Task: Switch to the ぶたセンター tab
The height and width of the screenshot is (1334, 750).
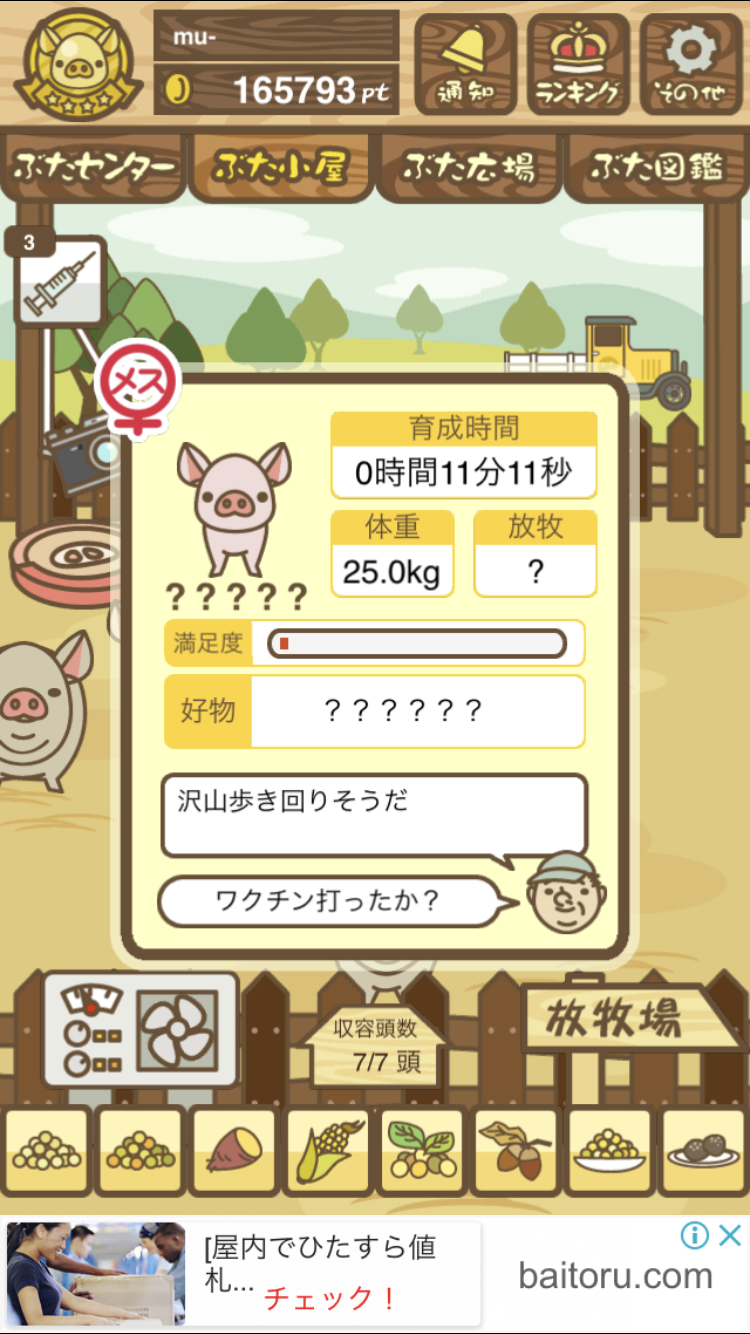Action: point(95,167)
